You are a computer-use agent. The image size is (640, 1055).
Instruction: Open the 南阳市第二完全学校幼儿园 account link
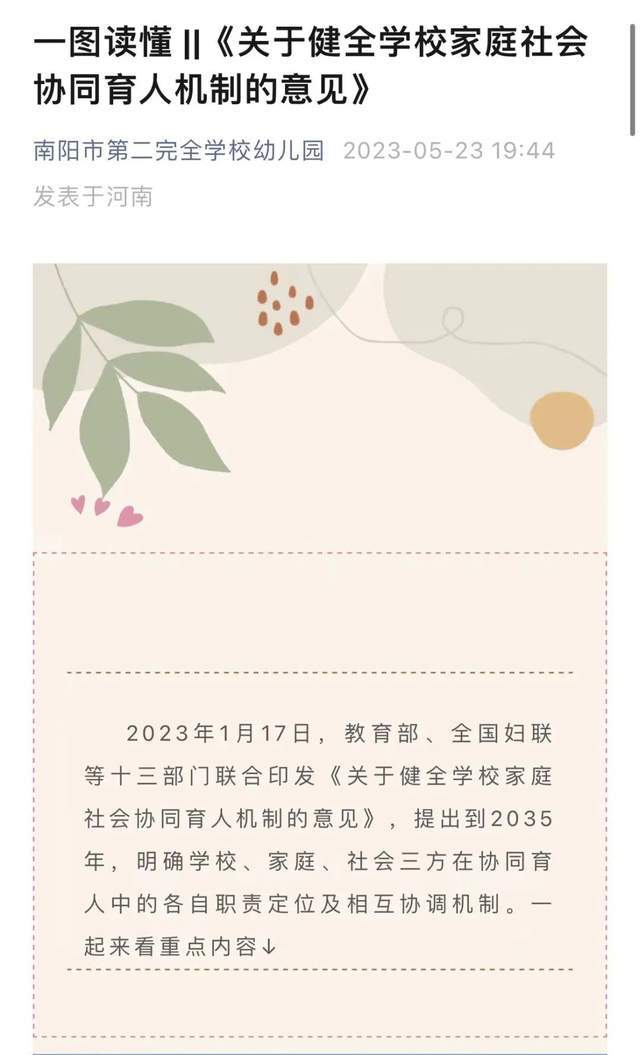pyautogui.click(x=179, y=152)
